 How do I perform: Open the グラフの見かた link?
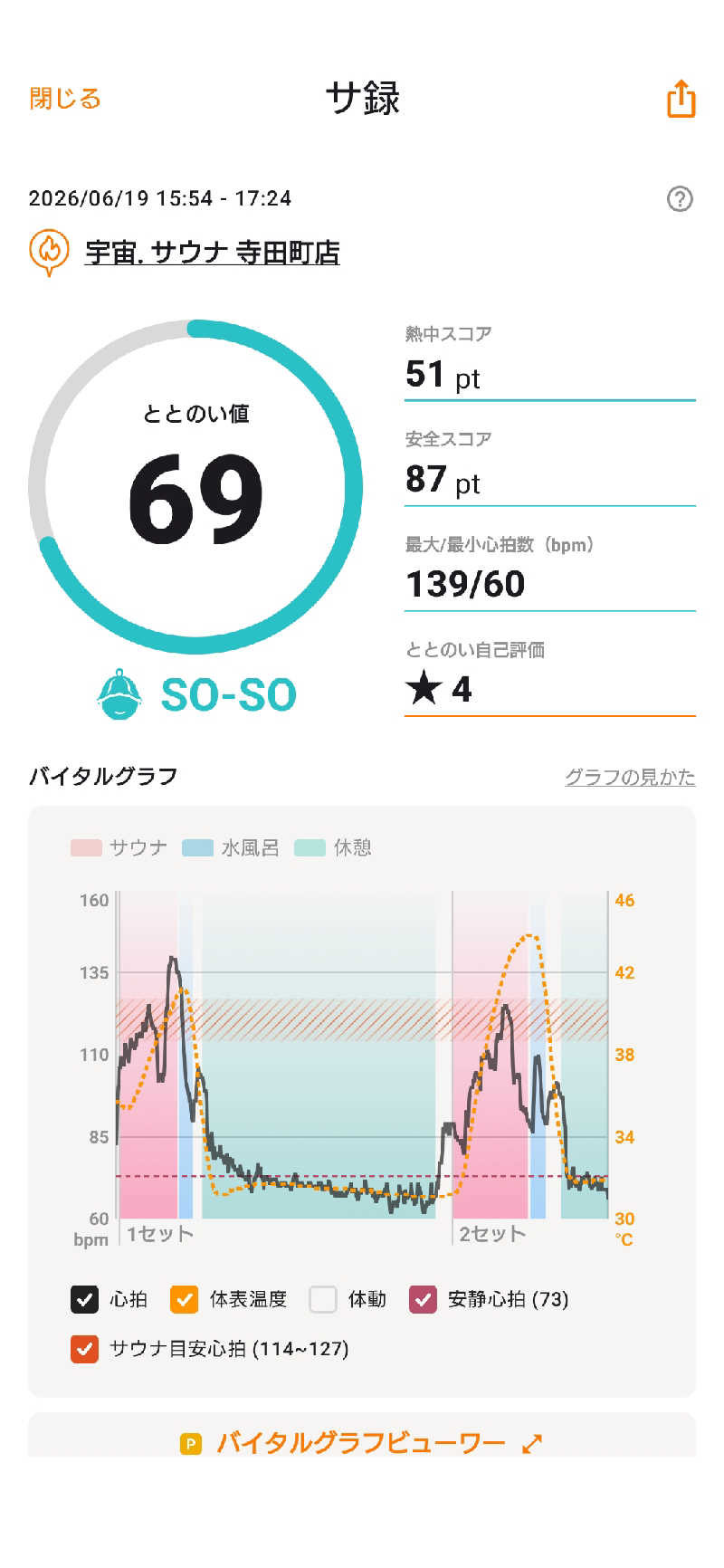[630, 777]
